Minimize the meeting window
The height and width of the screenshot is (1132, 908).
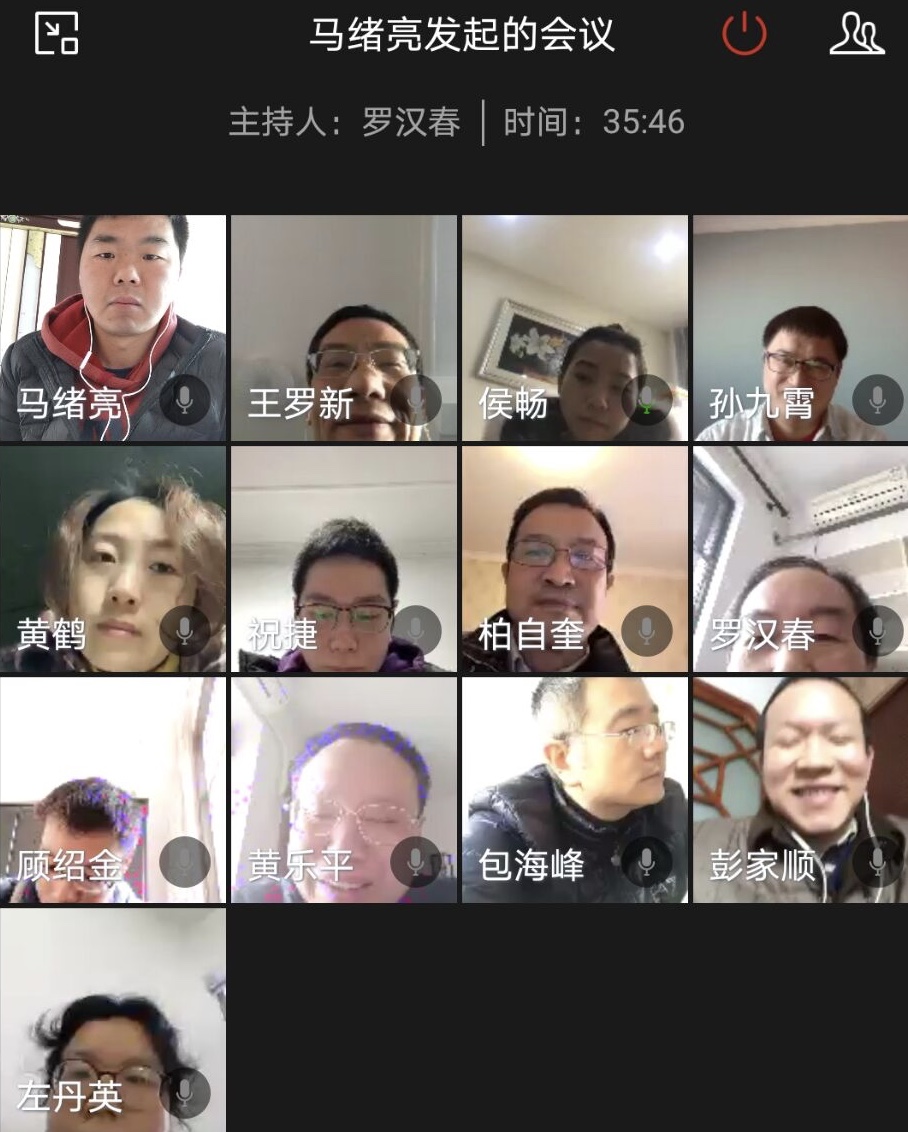(x=56, y=34)
